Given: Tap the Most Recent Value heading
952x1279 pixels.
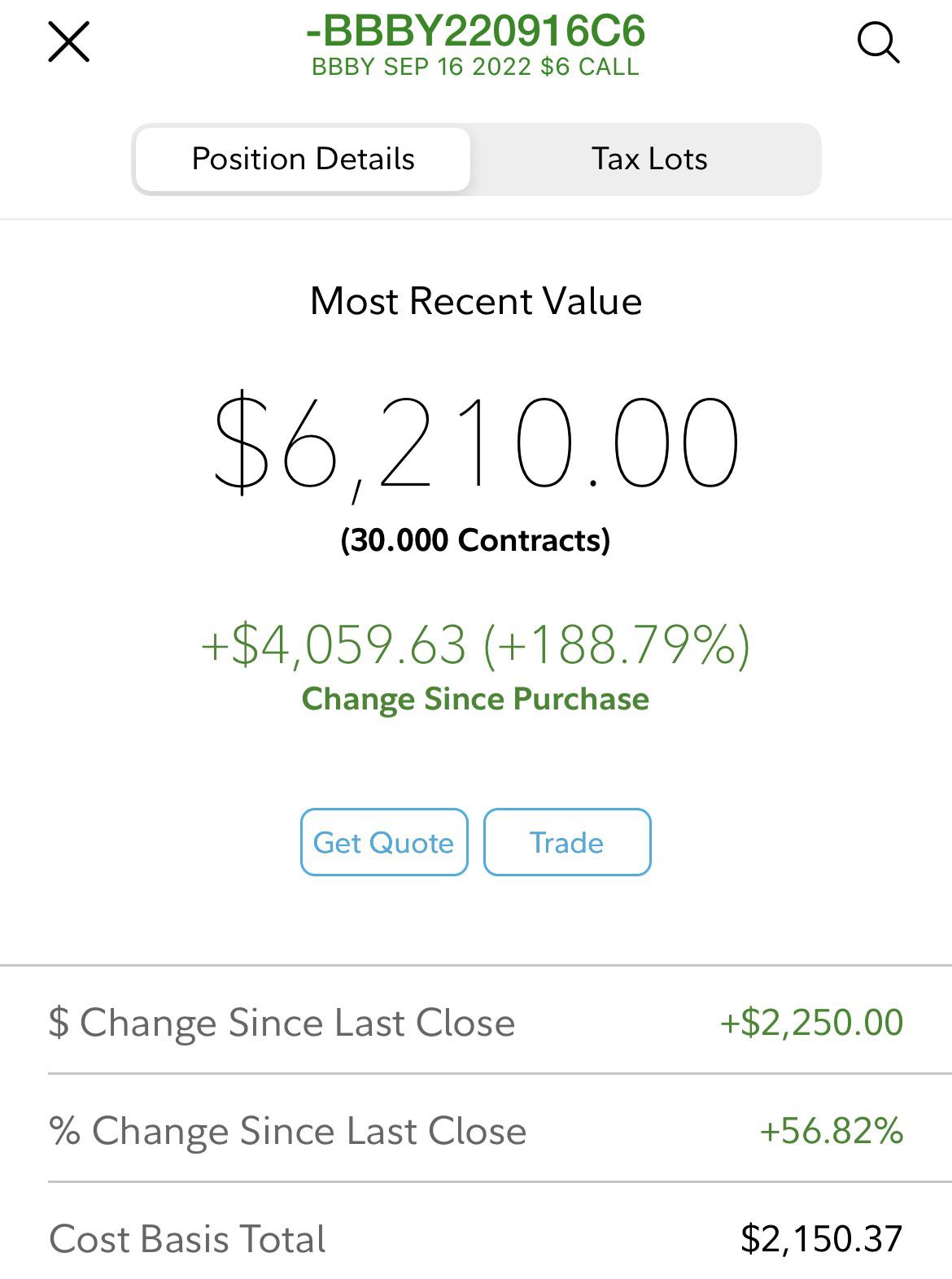Looking at the screenshot, I should click(476, 301).
